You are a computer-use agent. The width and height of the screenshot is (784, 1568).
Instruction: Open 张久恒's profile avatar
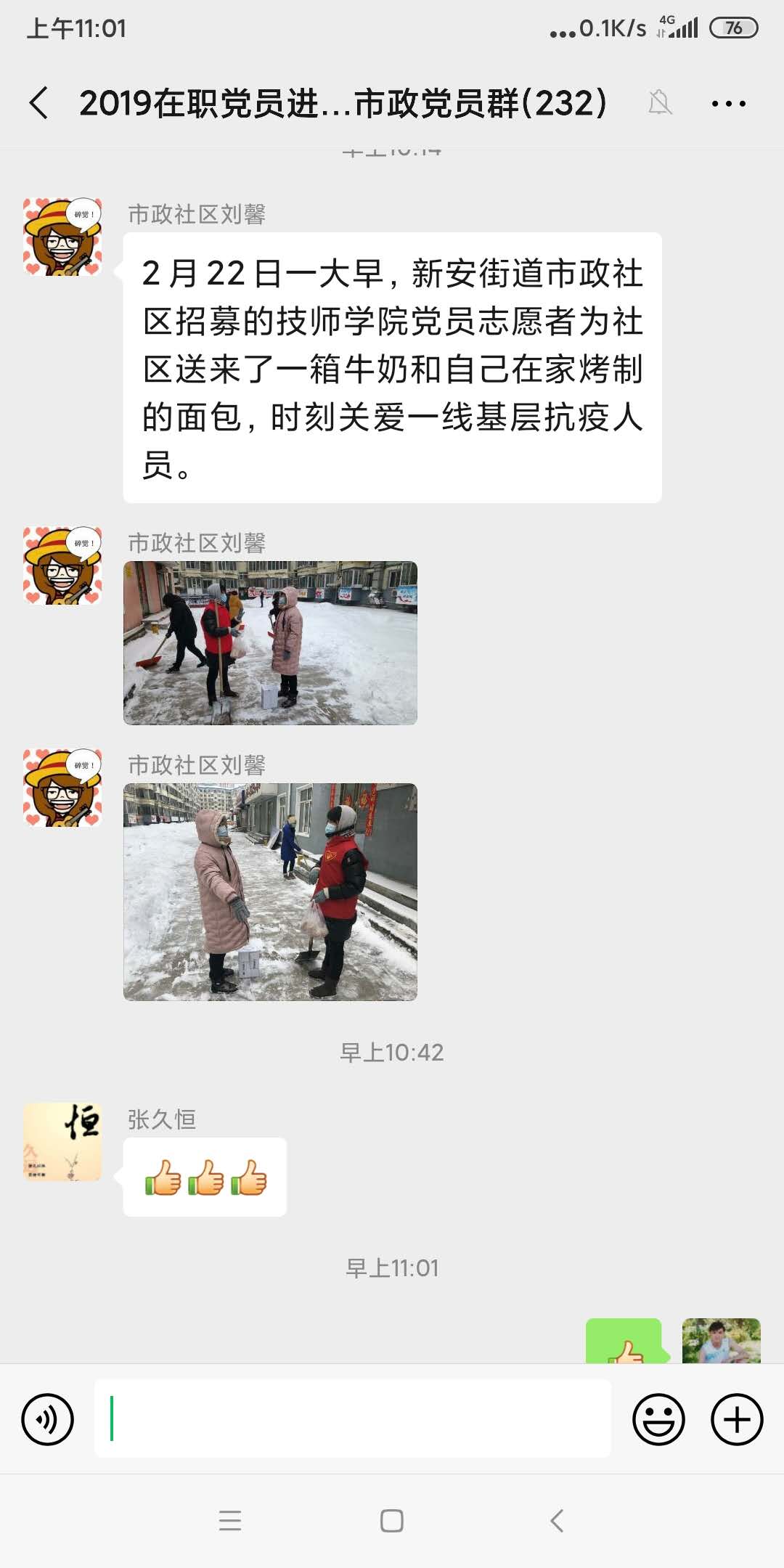(x=62, y=1142)
